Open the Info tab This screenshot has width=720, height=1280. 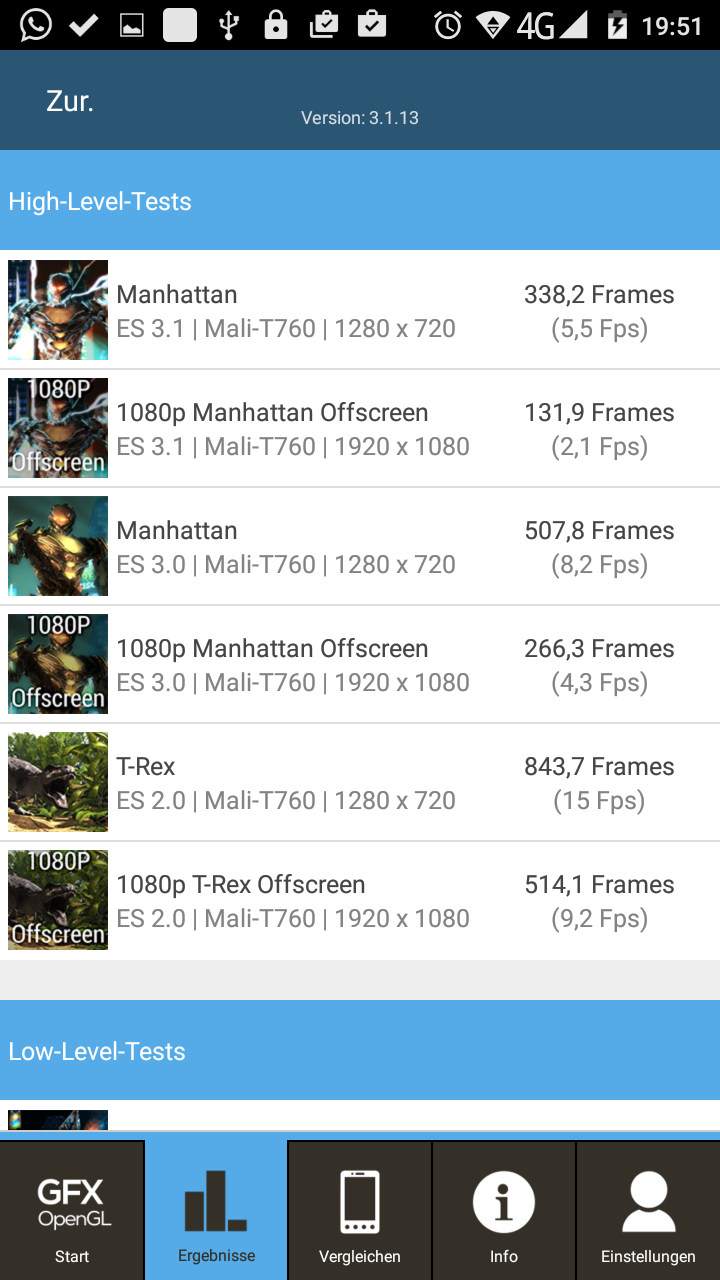click(x=504, y=1210)
